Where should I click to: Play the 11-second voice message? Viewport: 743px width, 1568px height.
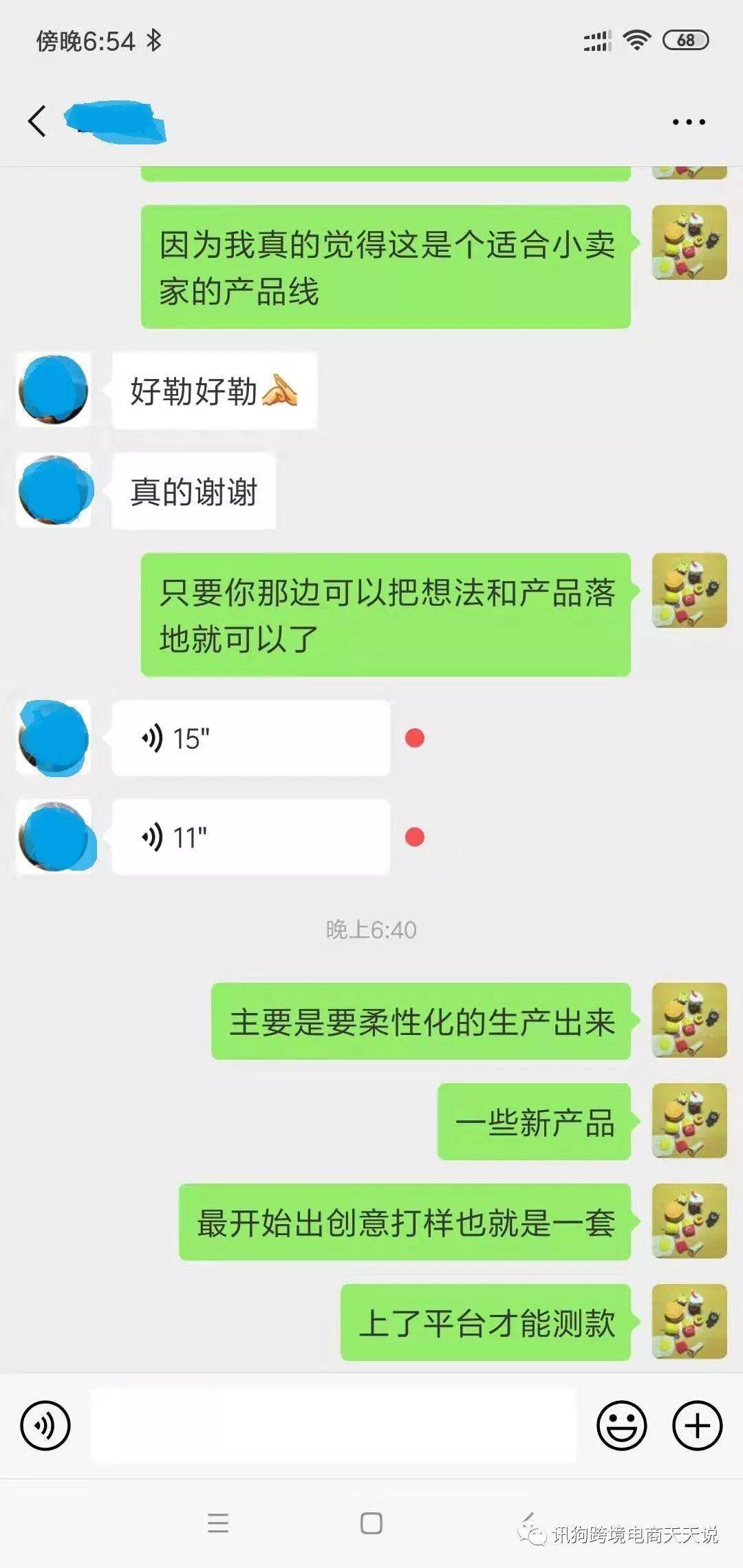(x=251, y=838)
